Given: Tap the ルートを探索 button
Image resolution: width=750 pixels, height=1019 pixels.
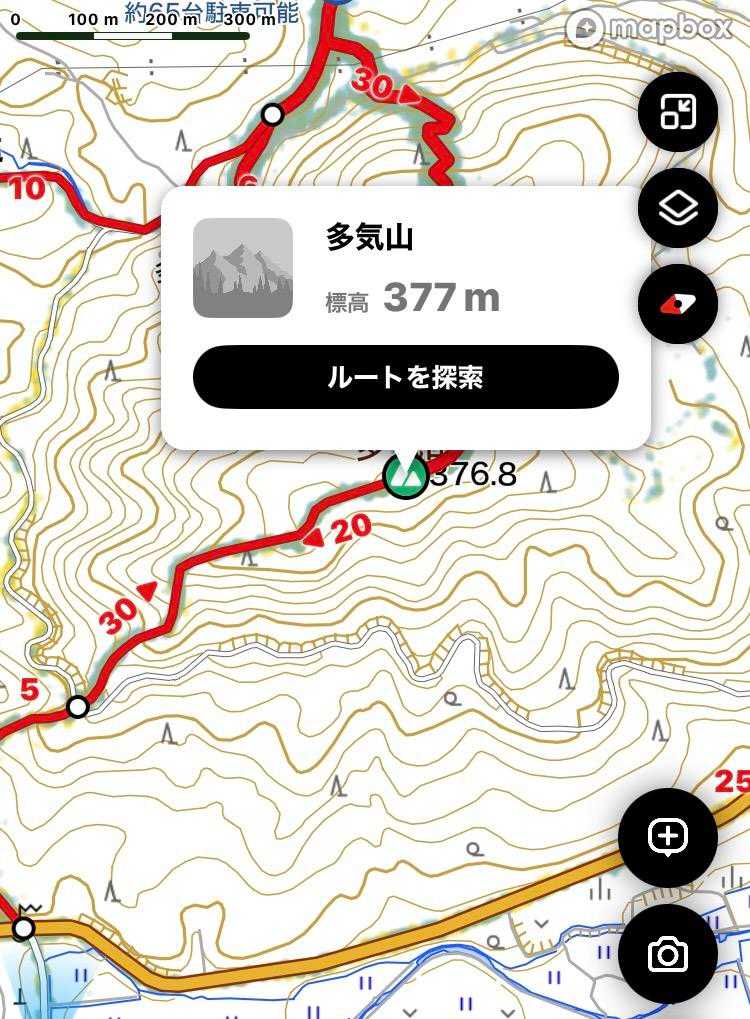Looking at the screenshot, I should tap(406, 377).
